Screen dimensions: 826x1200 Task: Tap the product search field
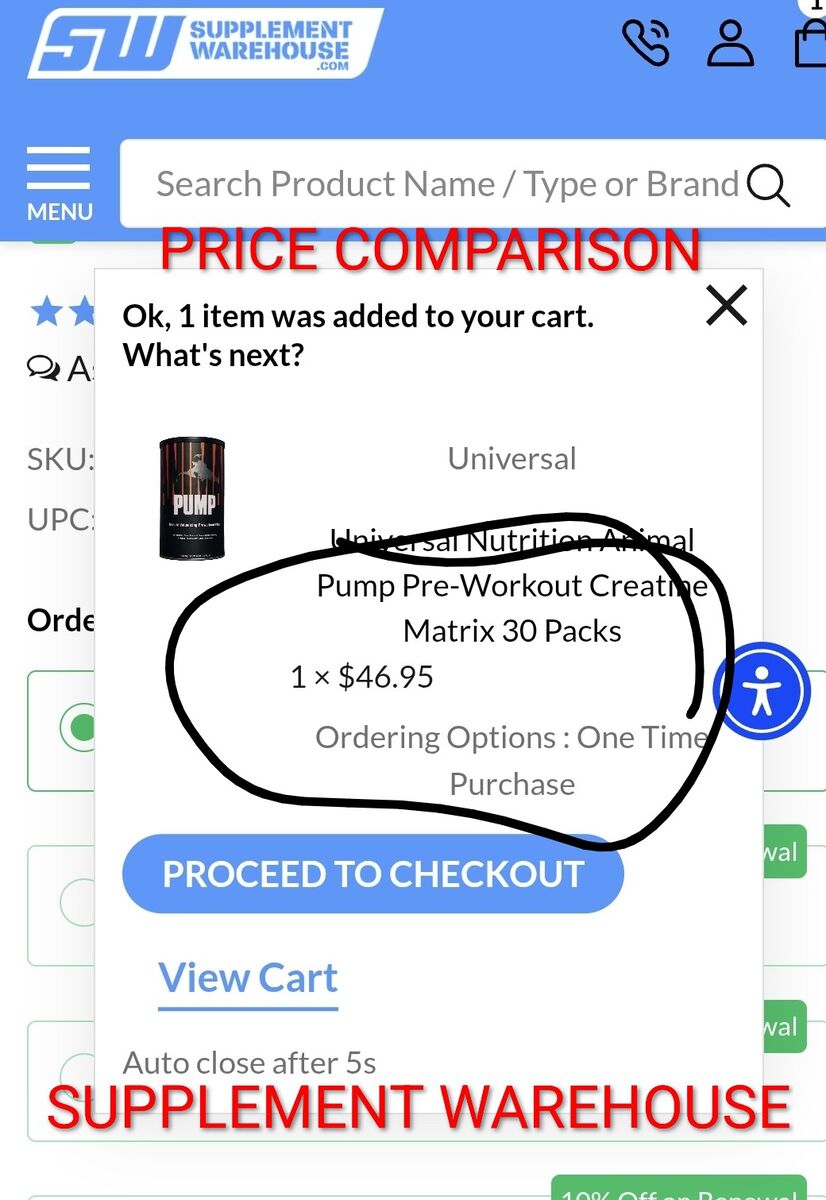click(x=445, y=184)
